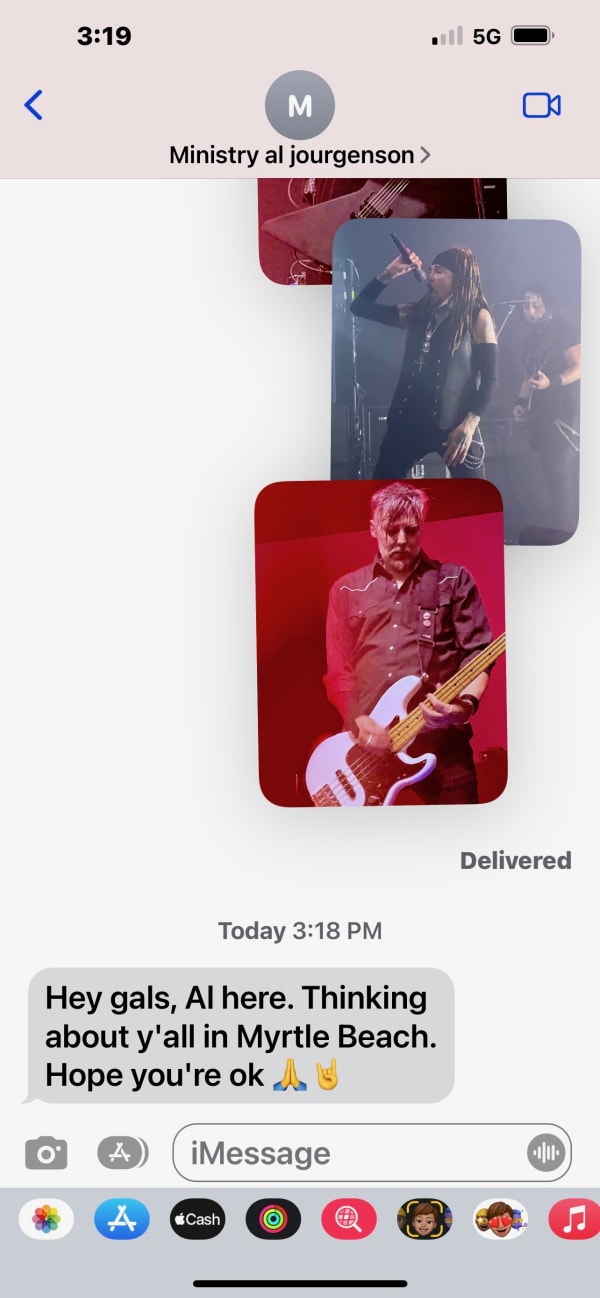Open Memoji stickers in the drawer
This screenshot has width=600, height=1298.
(x=500, y=1219)
